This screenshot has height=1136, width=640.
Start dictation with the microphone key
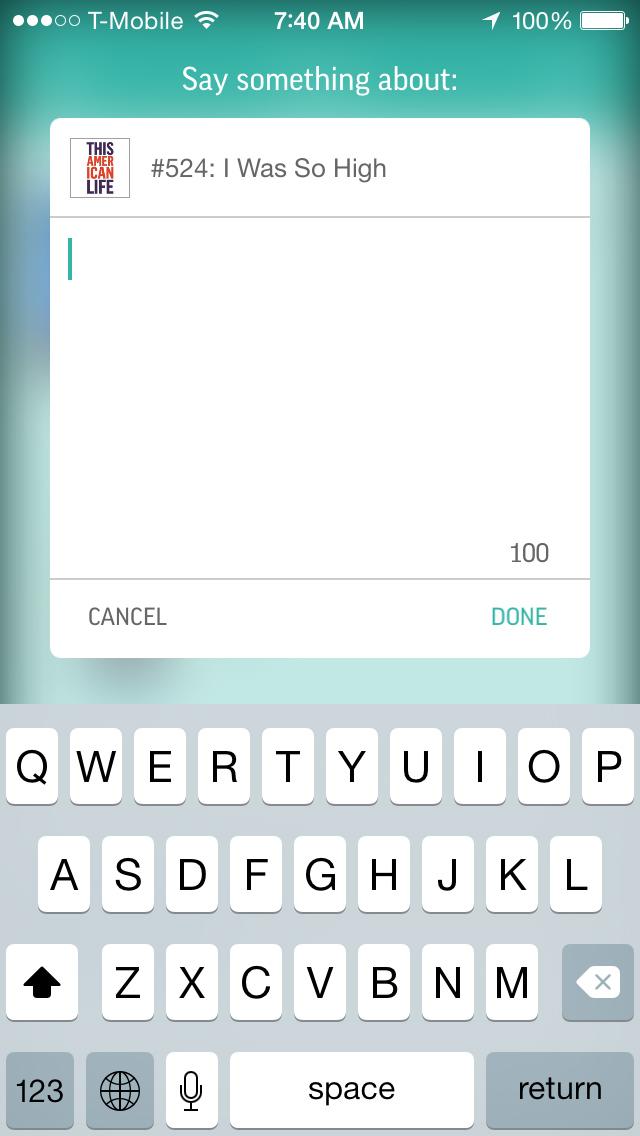[x=191, y=1090]
